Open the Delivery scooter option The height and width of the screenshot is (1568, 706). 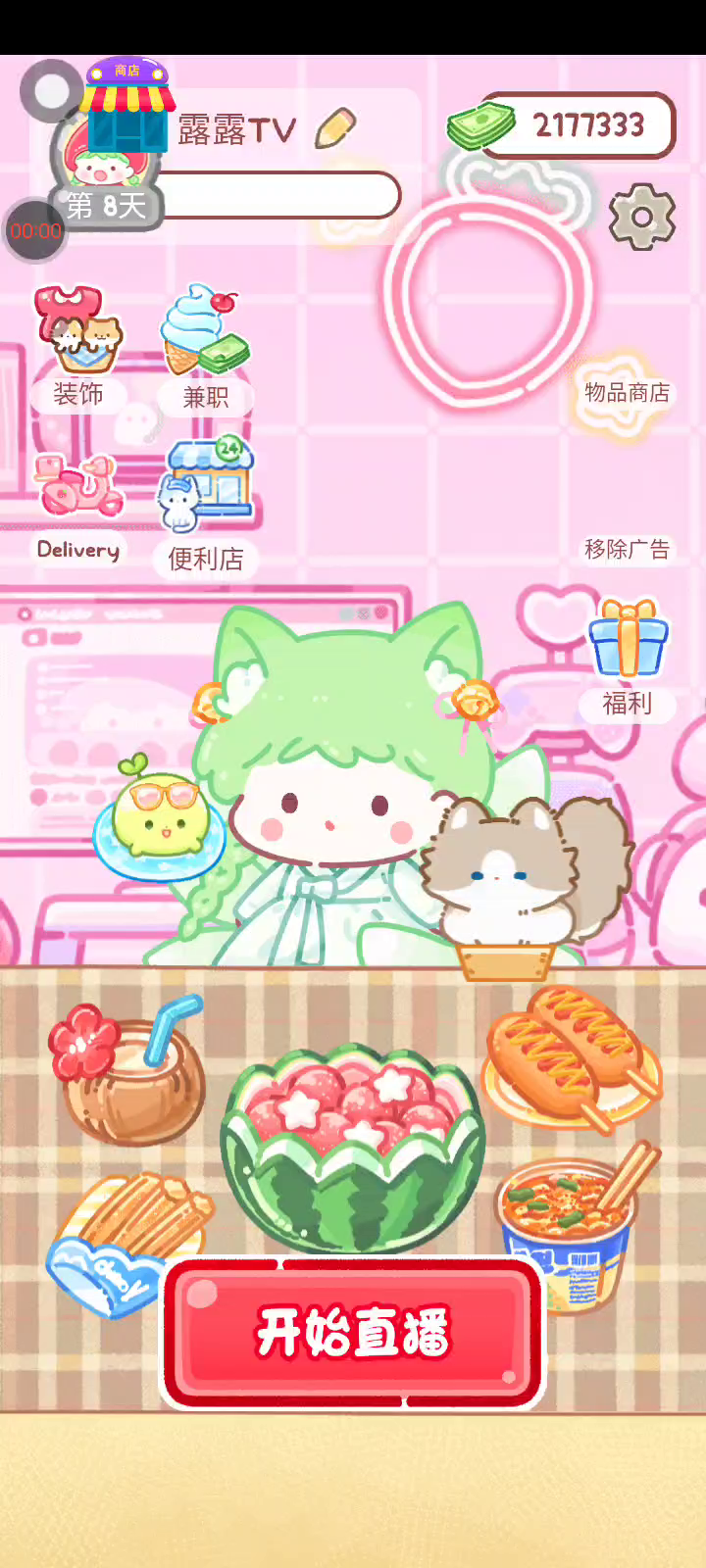[x=78, y=505]
